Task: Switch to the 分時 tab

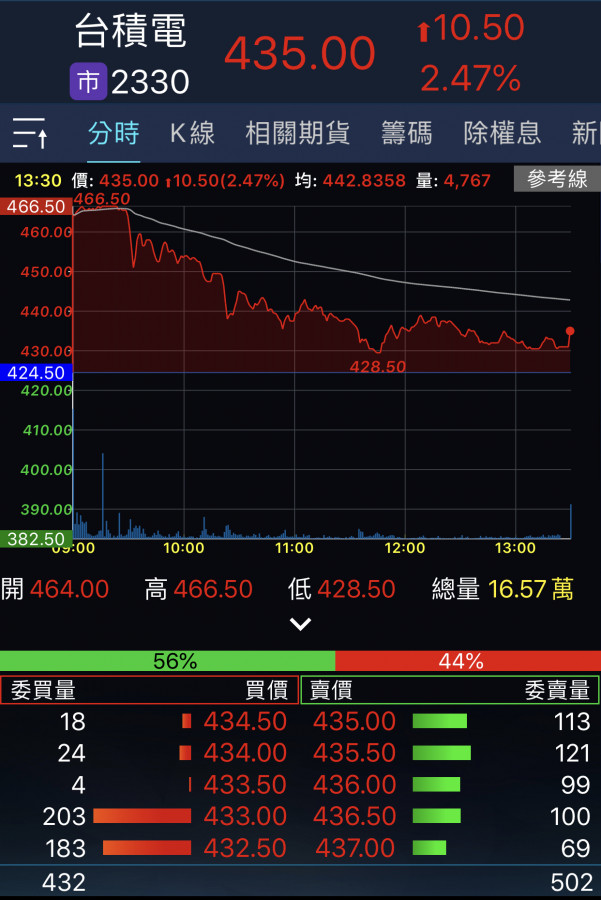Action: tap(113, 133)
